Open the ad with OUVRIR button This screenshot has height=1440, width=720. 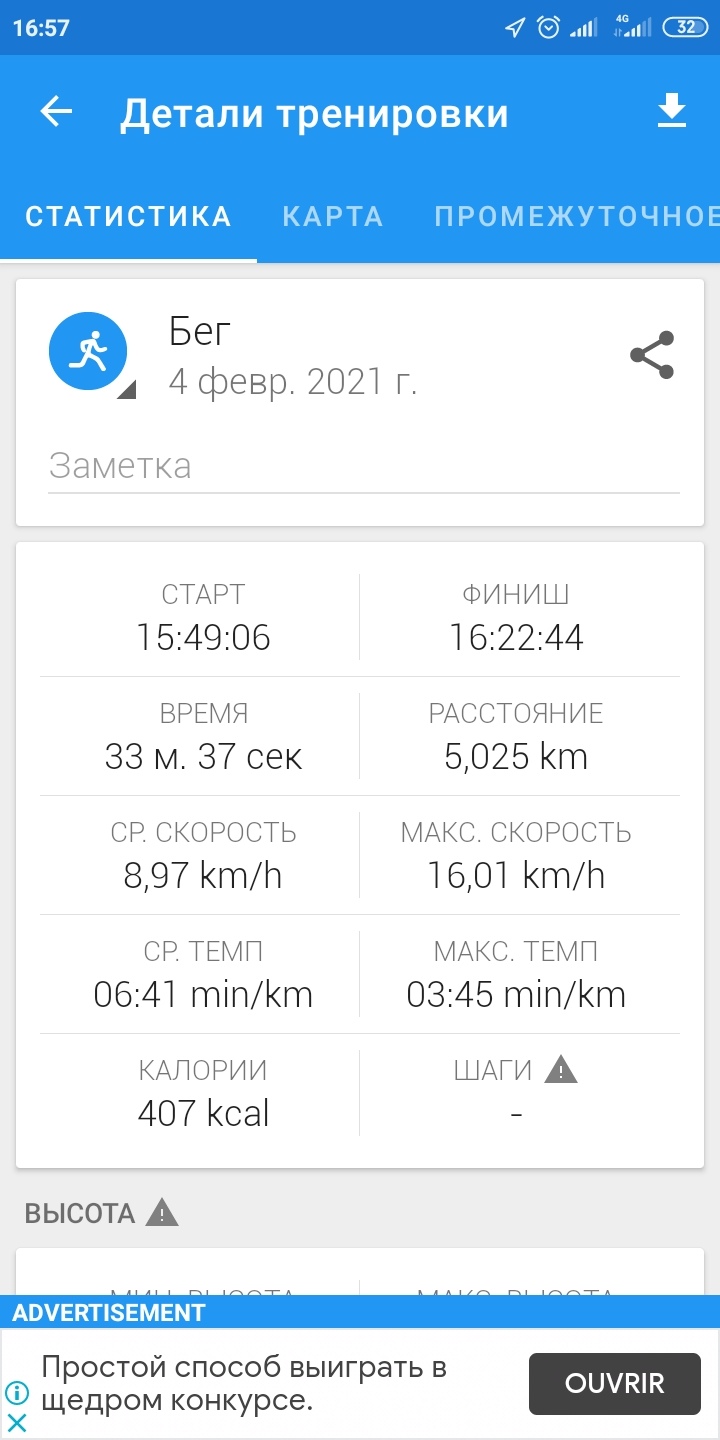(x=614, y=1384)
